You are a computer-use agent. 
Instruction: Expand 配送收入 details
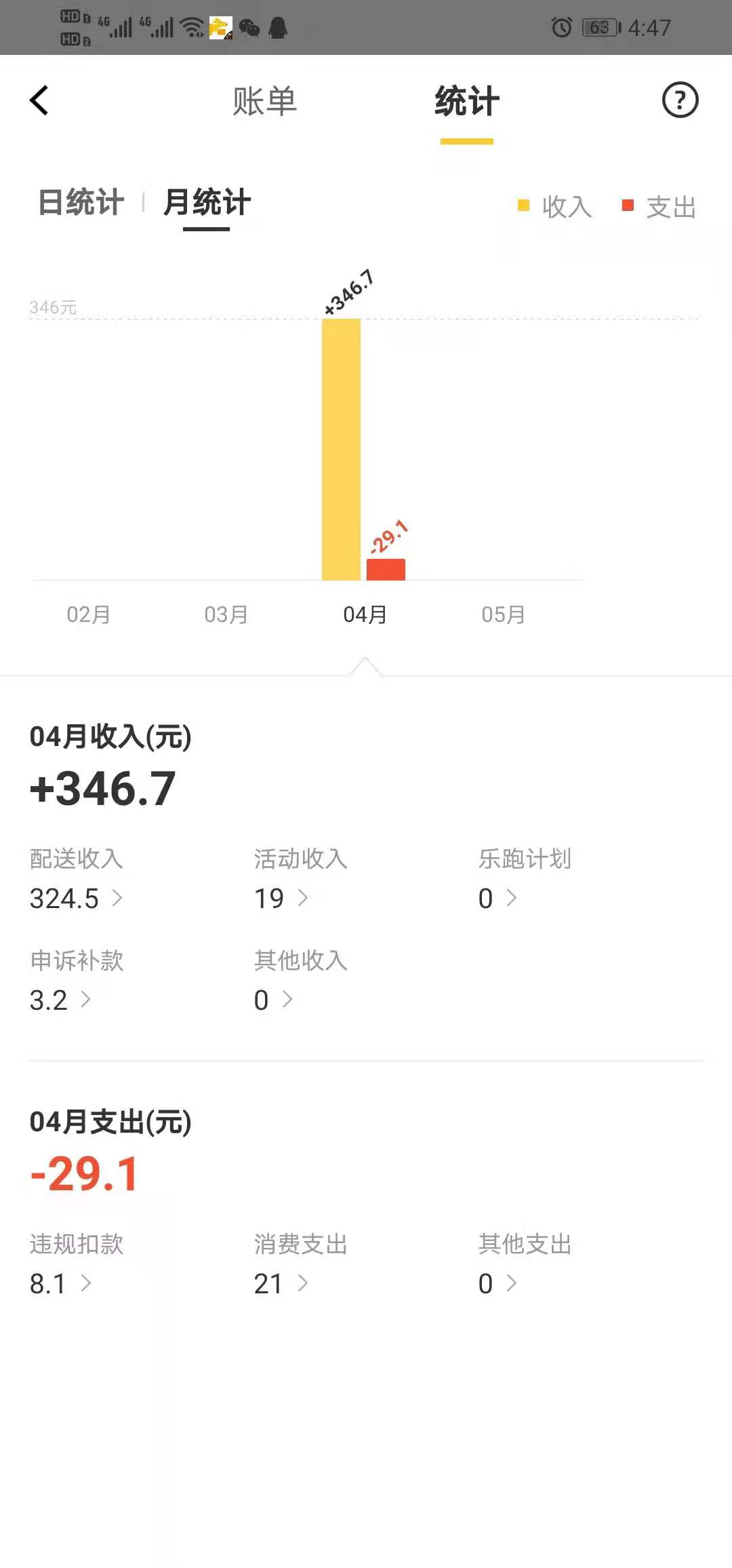tap(77, 898)
